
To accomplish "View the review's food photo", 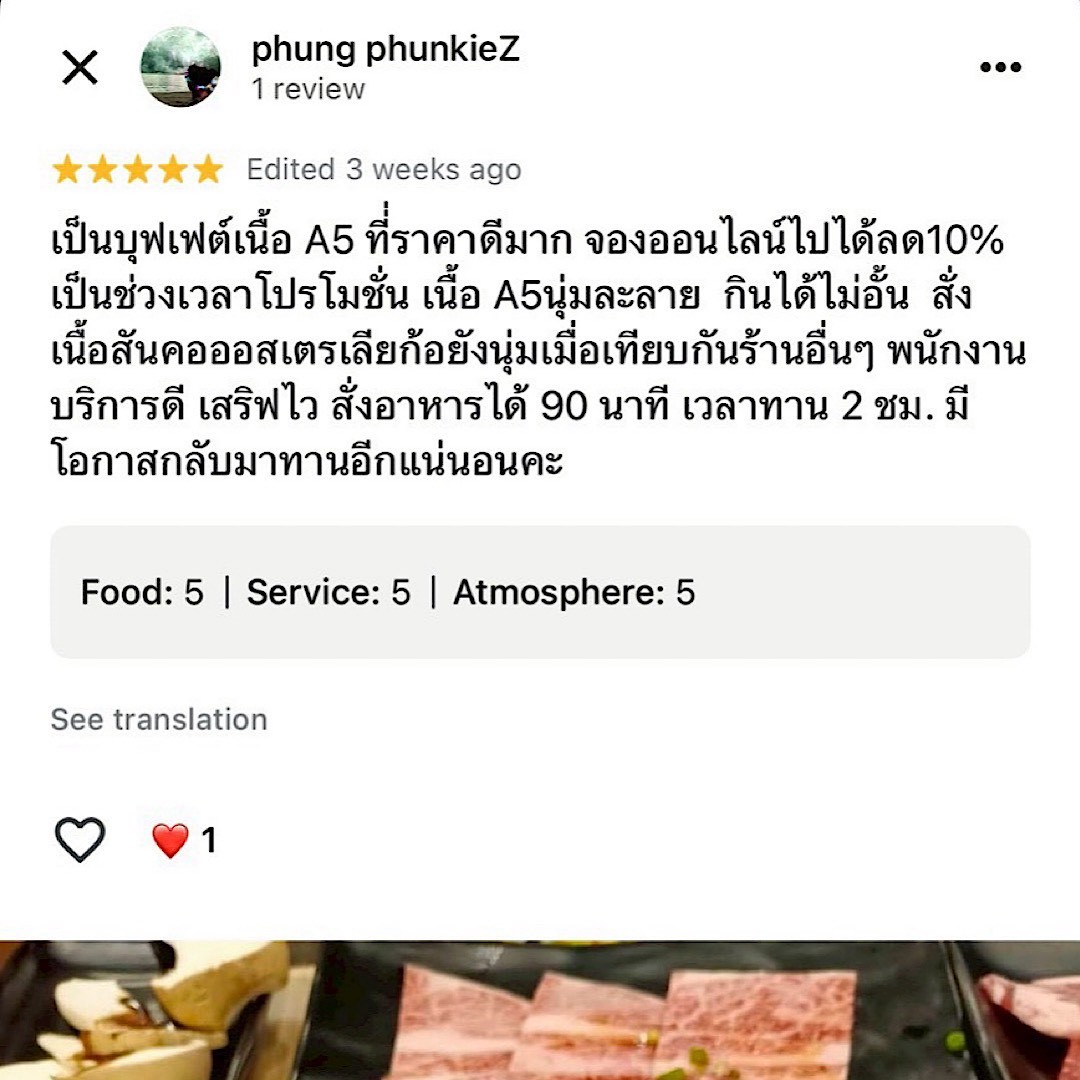I will coord(540,1010).
